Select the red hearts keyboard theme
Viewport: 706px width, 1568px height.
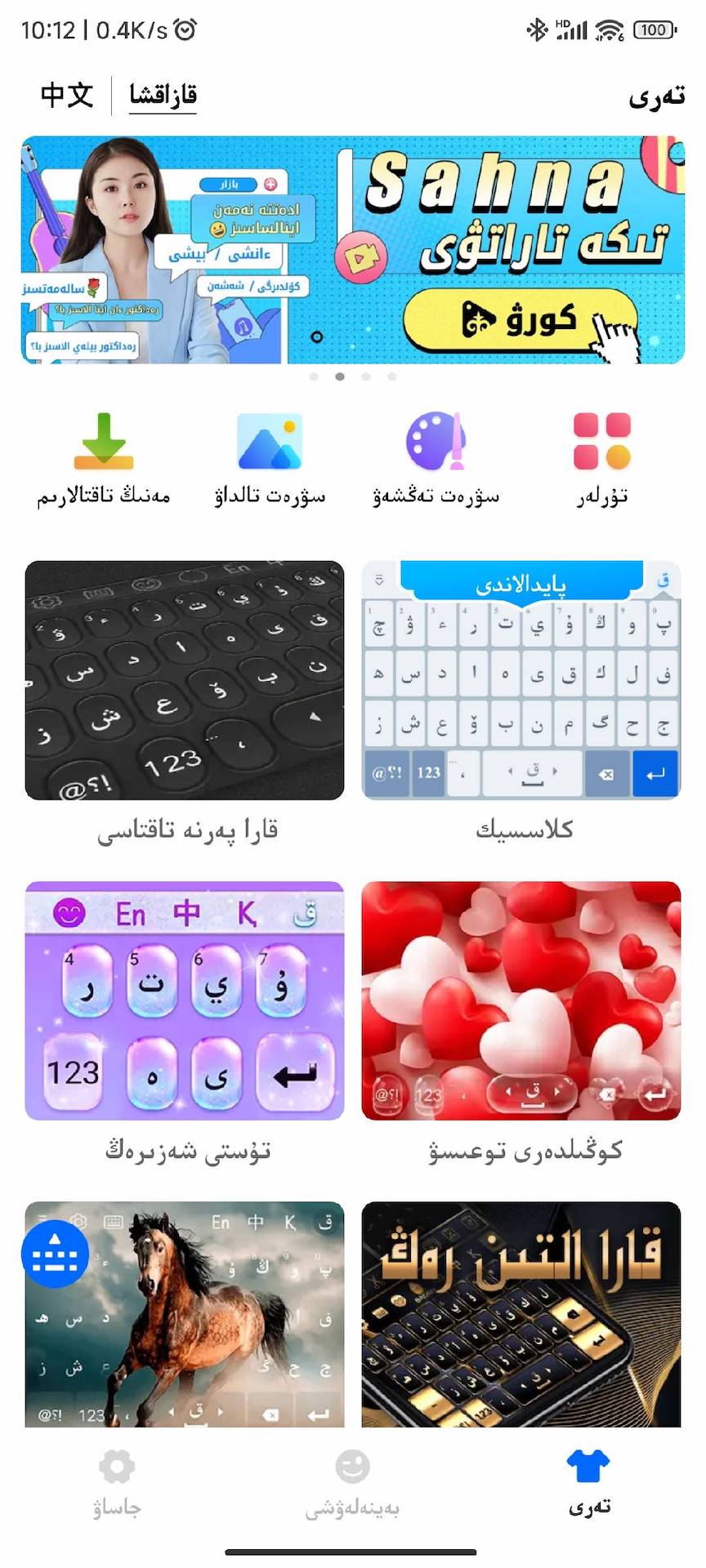[521, 1000]
